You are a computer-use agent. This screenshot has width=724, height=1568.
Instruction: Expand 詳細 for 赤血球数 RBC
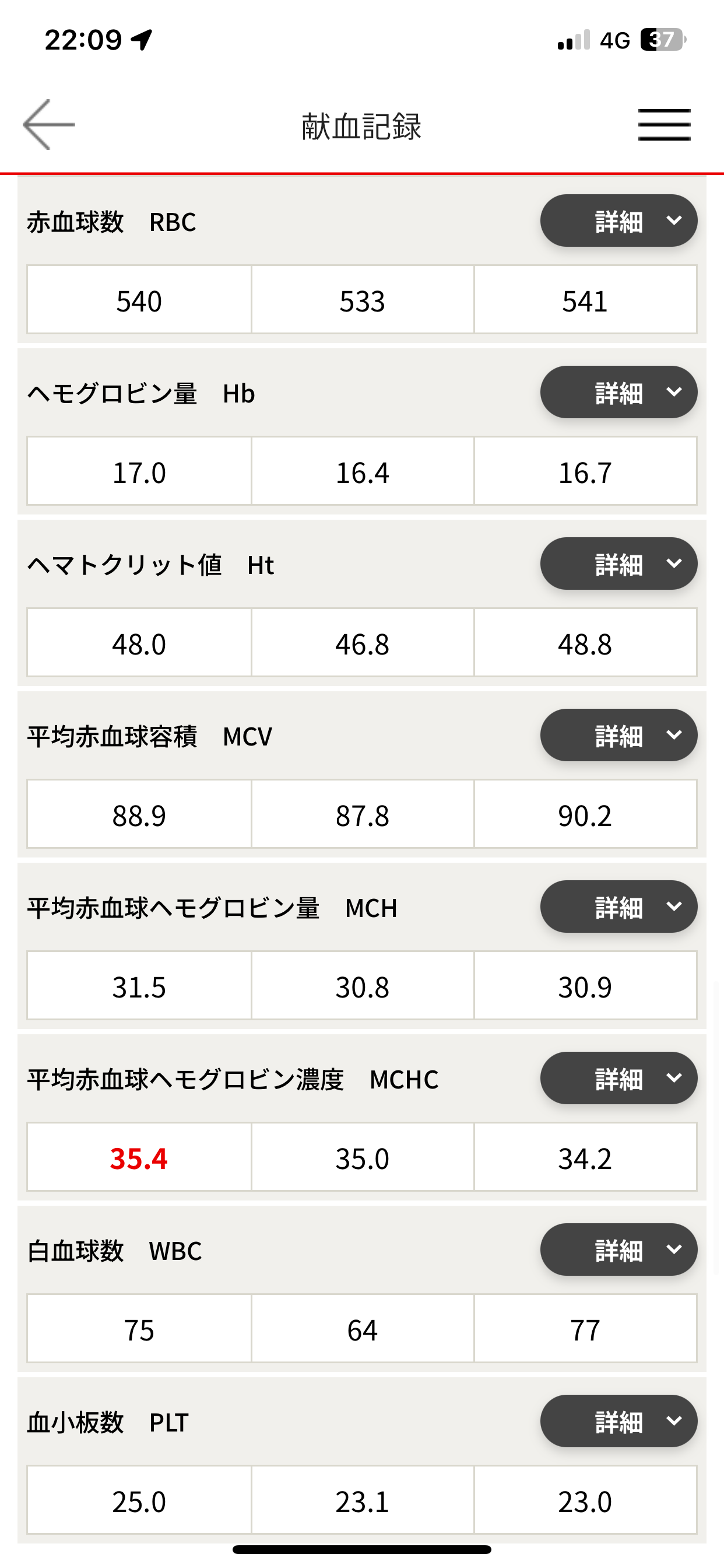coord(618,221)
